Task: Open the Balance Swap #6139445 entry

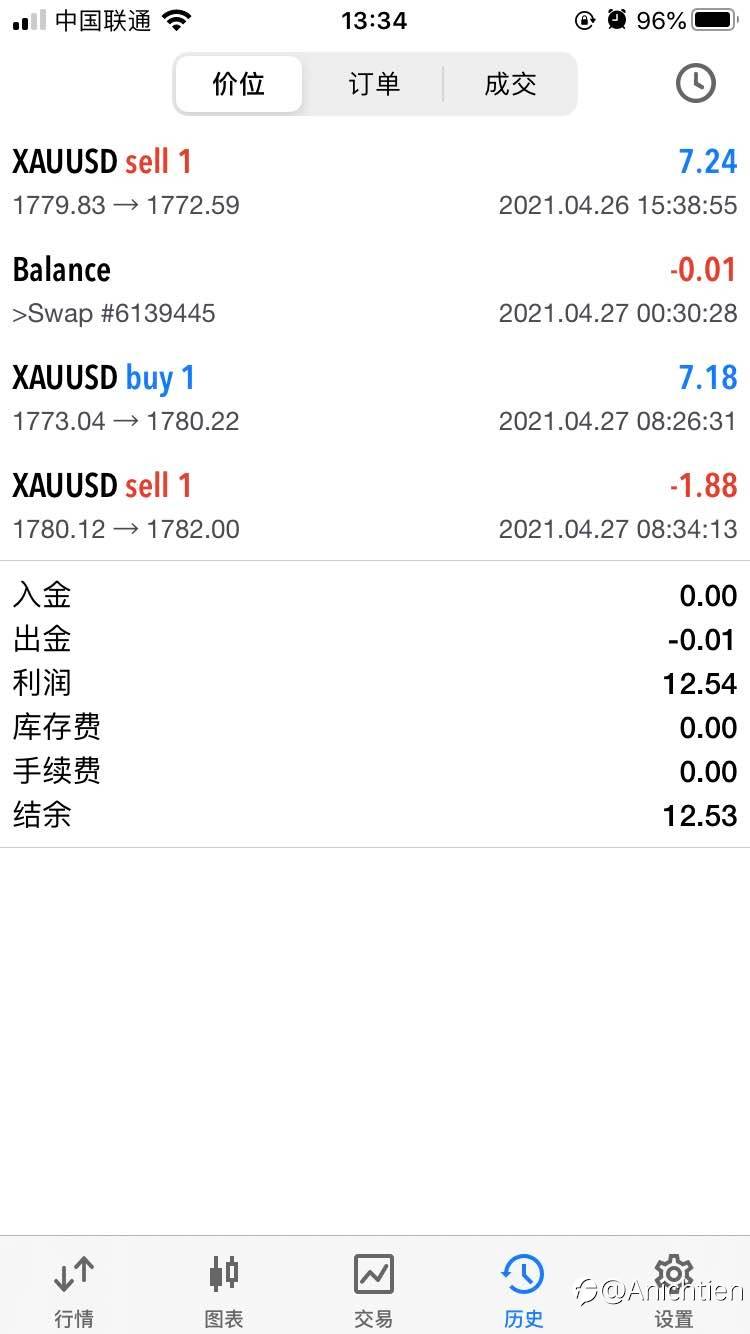Action: tap(375, 290)
